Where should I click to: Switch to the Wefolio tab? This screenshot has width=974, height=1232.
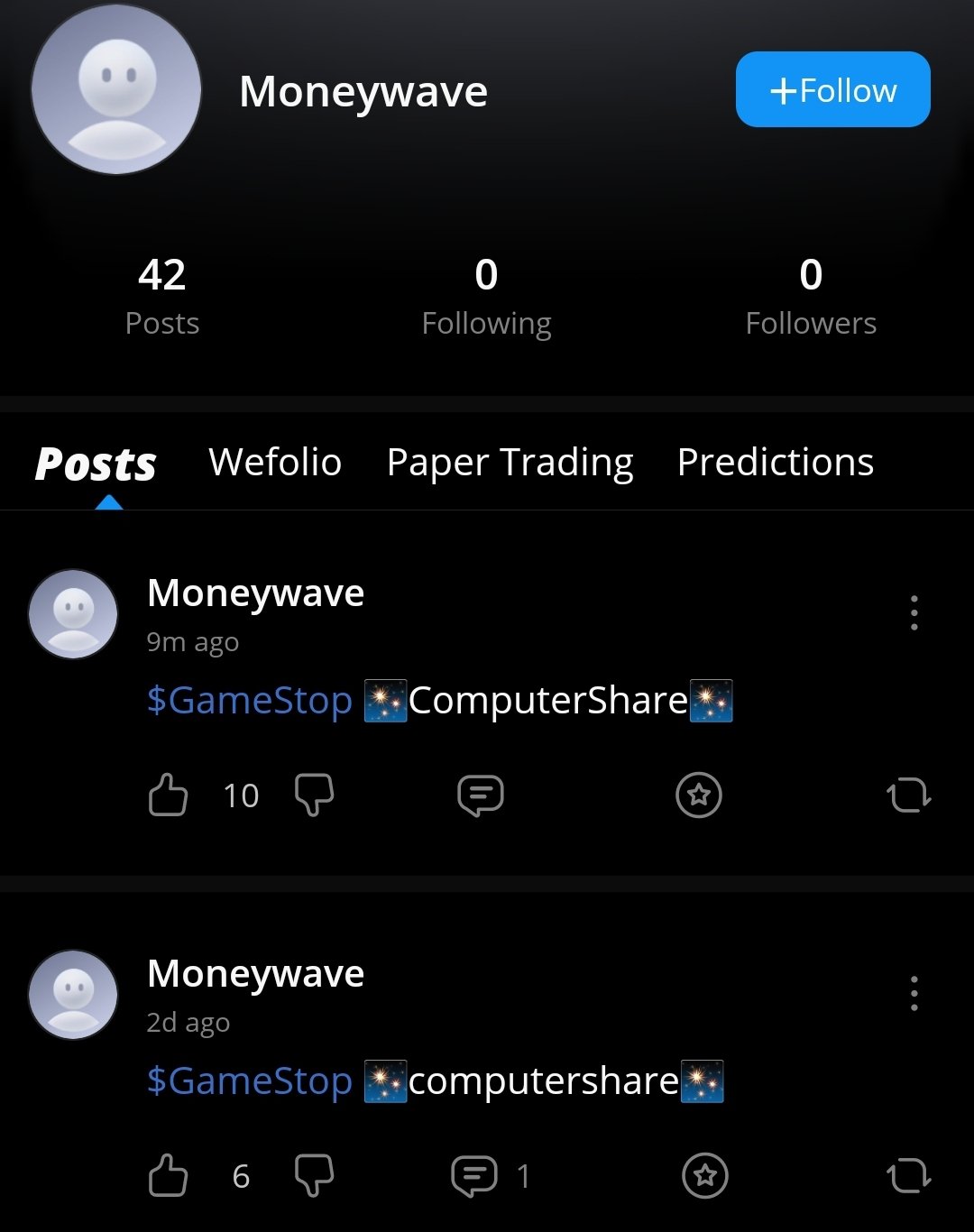click(x=275, y=462)
